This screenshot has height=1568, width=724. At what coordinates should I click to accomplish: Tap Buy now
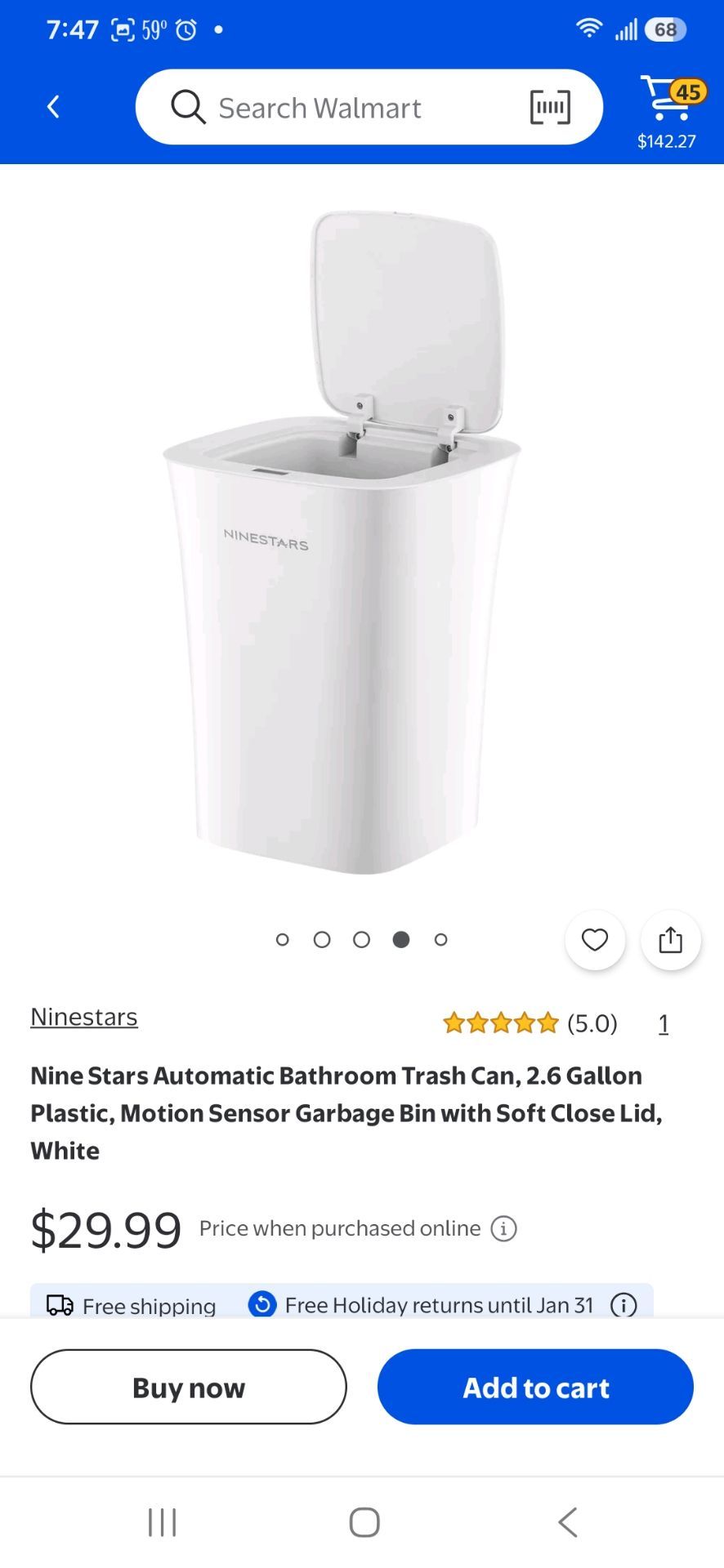click(189, 1387)
